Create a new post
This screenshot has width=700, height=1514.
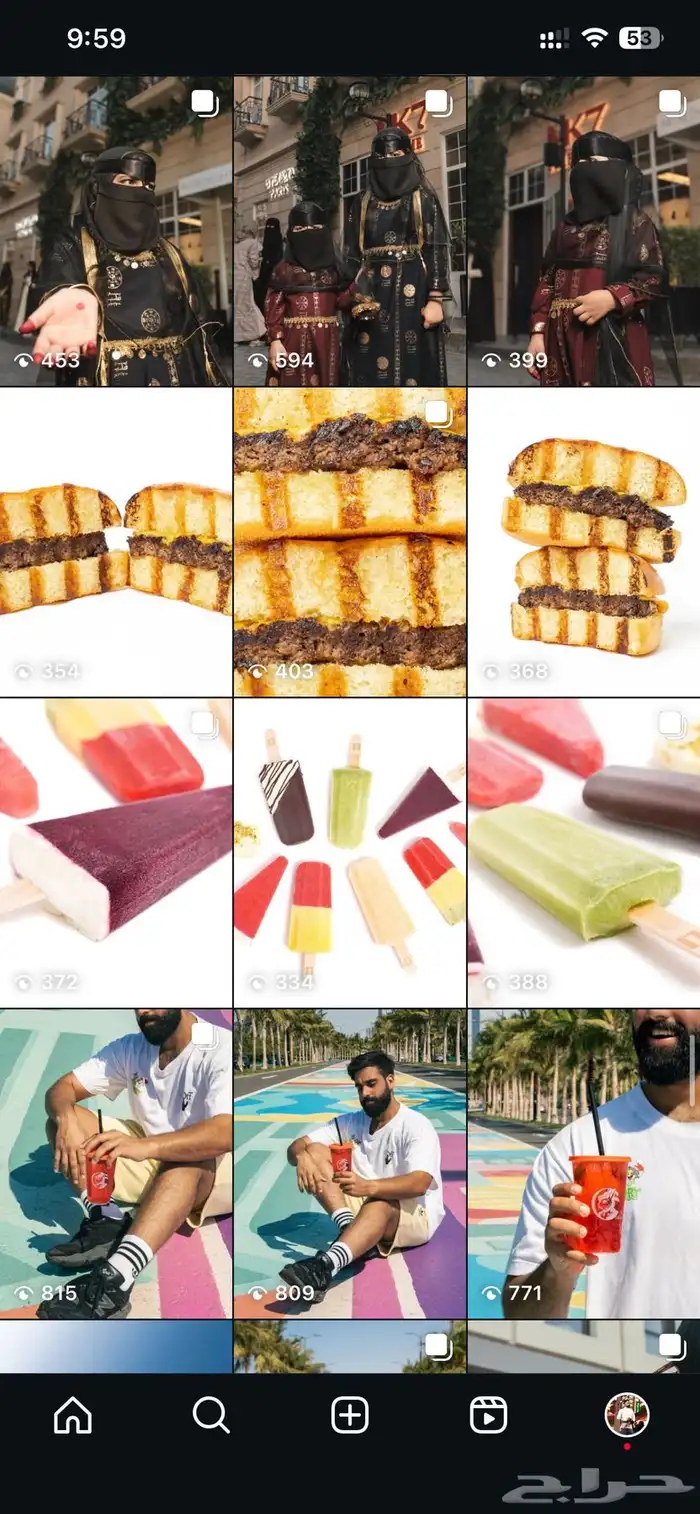350,1415
